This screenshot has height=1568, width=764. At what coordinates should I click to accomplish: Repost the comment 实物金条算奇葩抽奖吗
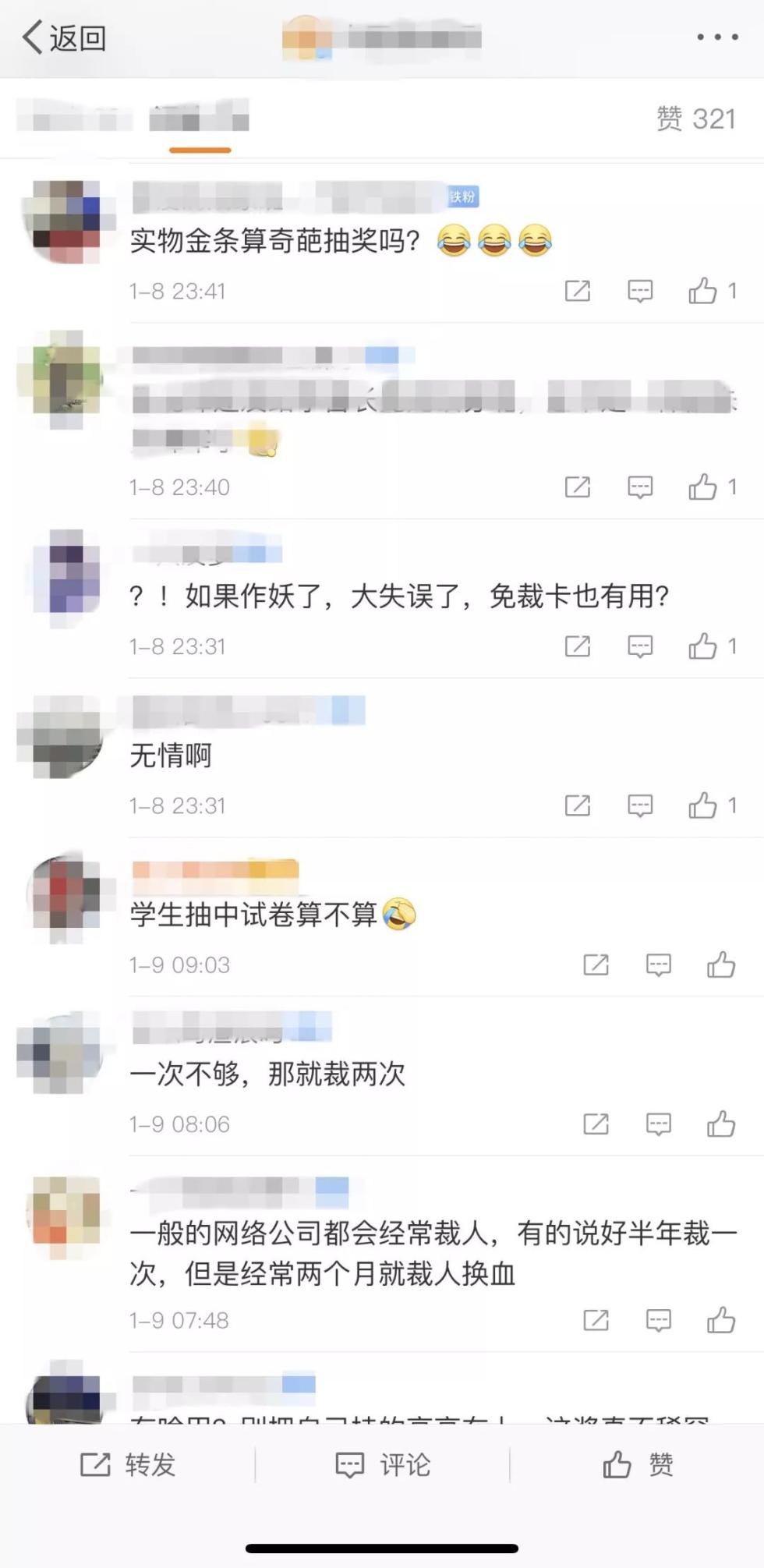tap(577, 291)
